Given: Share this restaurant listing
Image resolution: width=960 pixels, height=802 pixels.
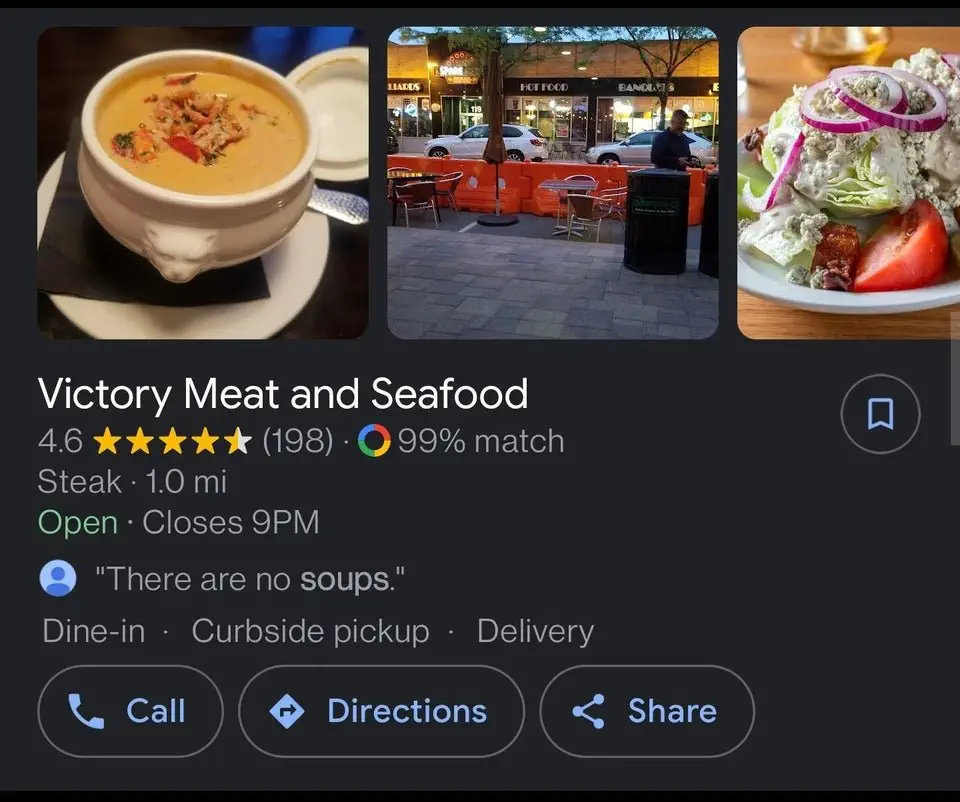Looking at the screenshot, I should coord(646,711).
